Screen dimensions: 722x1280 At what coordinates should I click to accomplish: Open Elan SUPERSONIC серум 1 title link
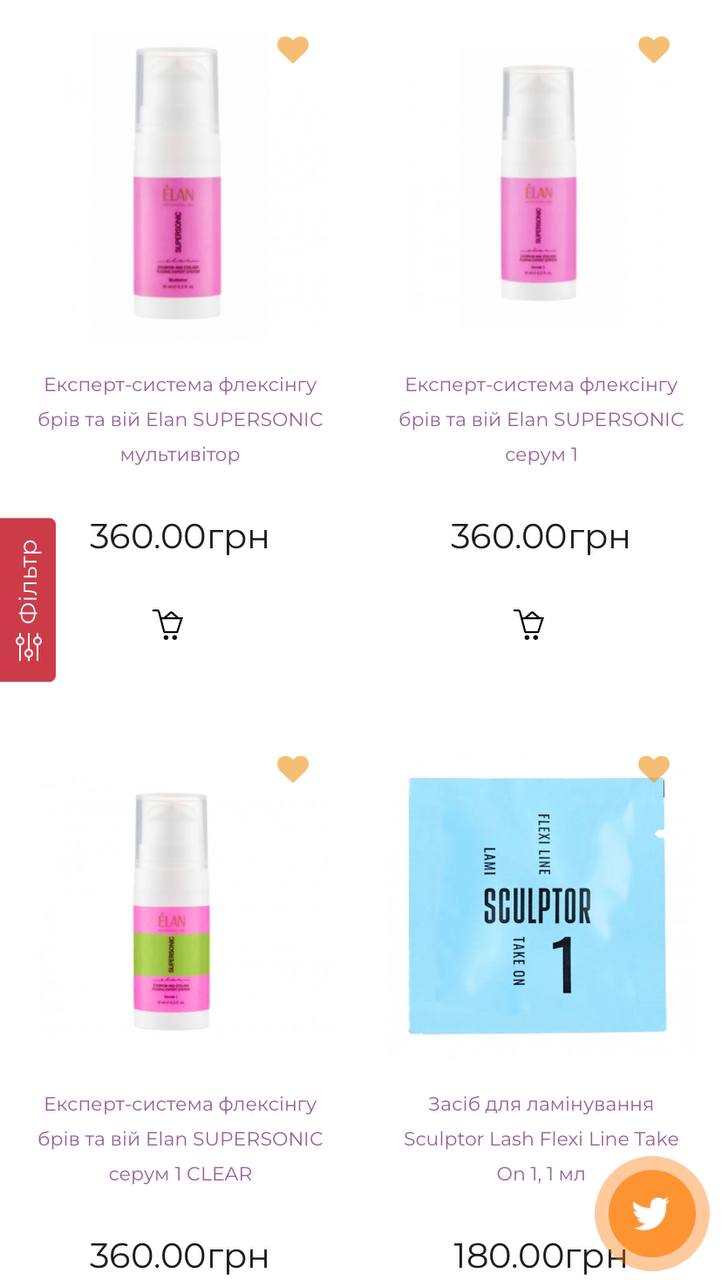(x=542, y=420)
